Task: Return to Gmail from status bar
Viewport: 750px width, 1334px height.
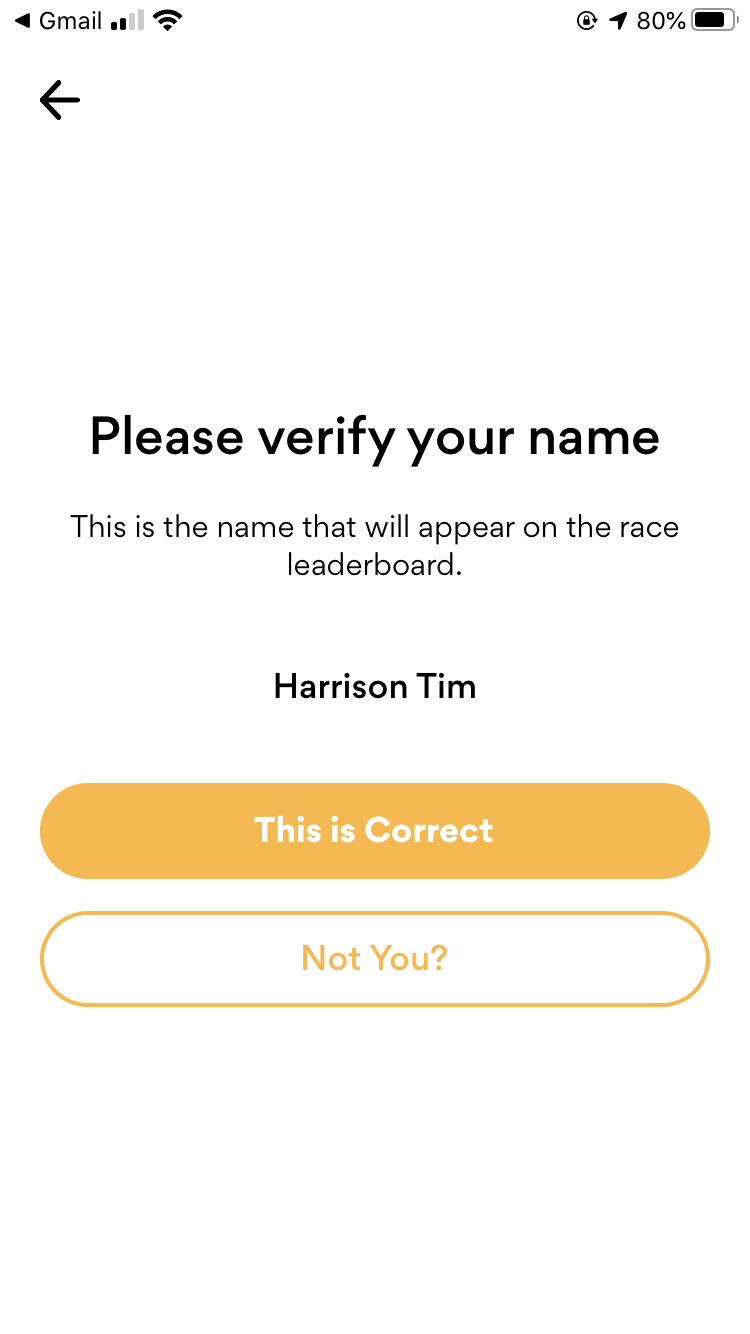Action: coord(58,20)
